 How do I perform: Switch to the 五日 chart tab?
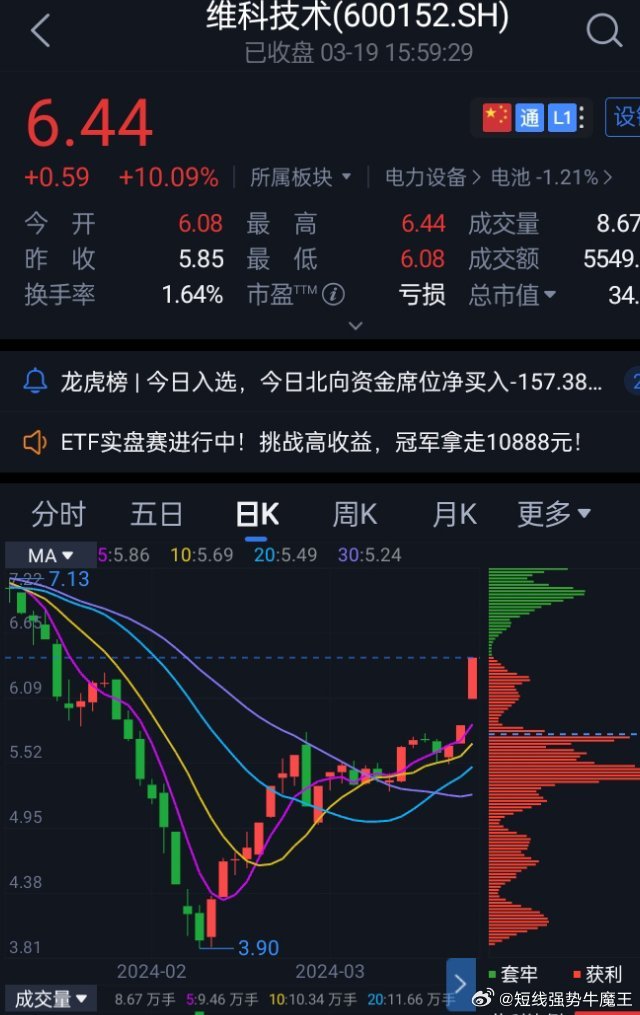tap(157, 515)
